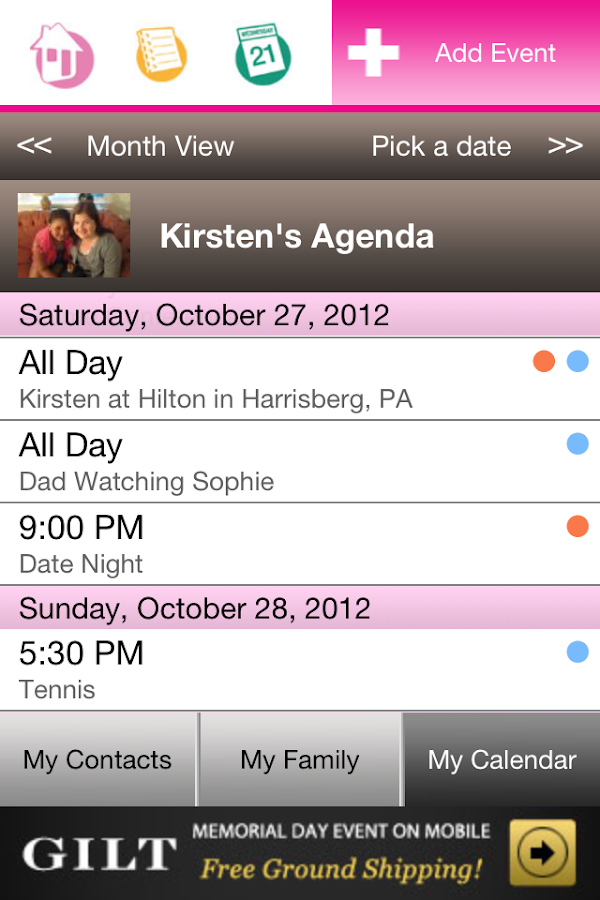This screenshot has width=600, height=900.
Task: Pick a date
Action: (441, 146)
